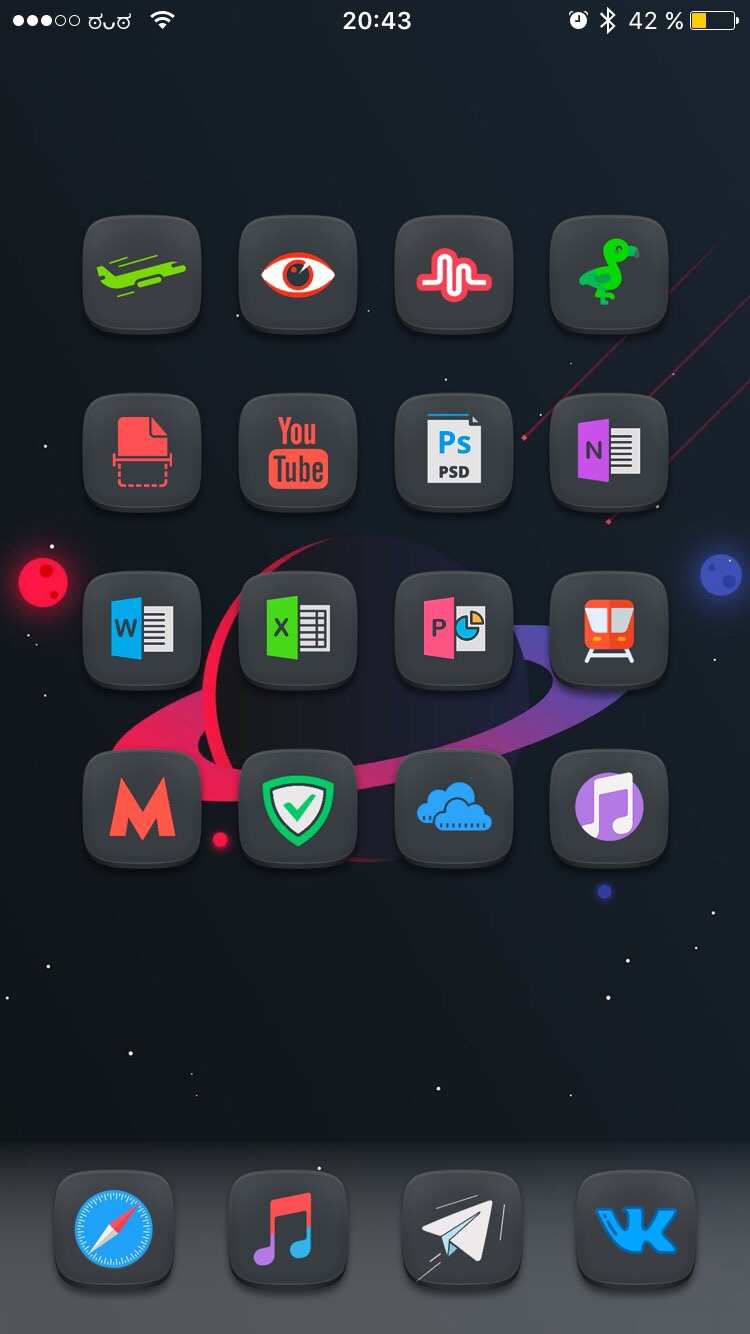The image size is (750, 1334).
Task: Launch the red eye icon app
Action: coord(298,274)
